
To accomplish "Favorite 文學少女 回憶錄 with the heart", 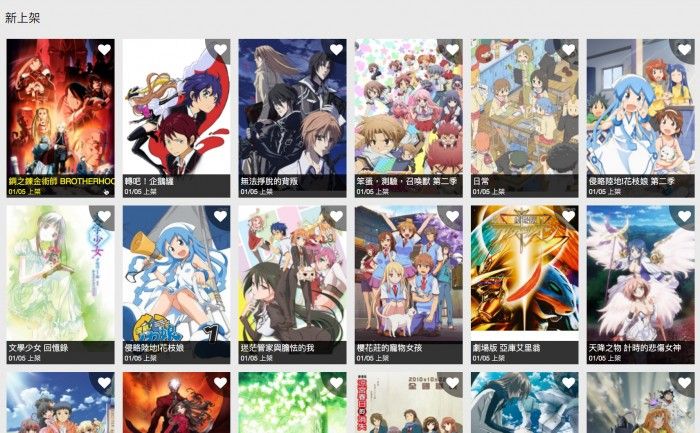I will [x=104, y=217].
